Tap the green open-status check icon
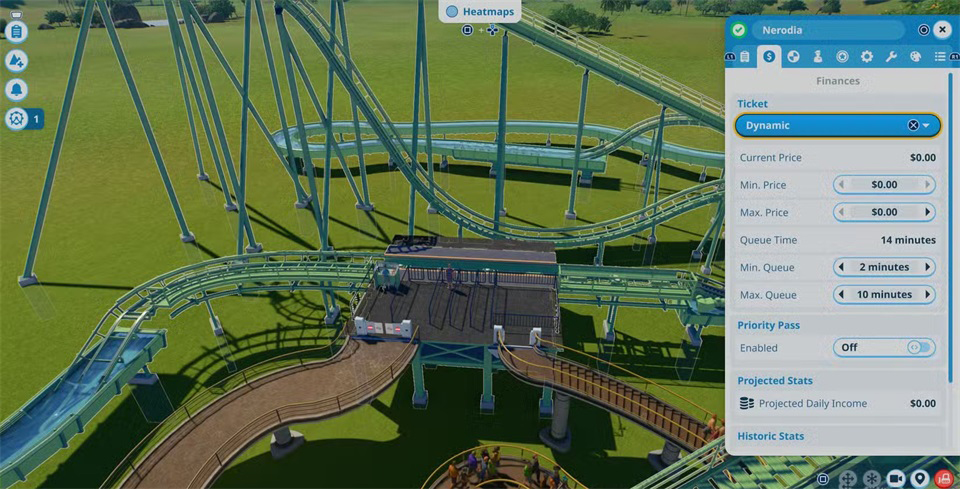This screenshot has width=960, height=489. [x=738, y=30]
